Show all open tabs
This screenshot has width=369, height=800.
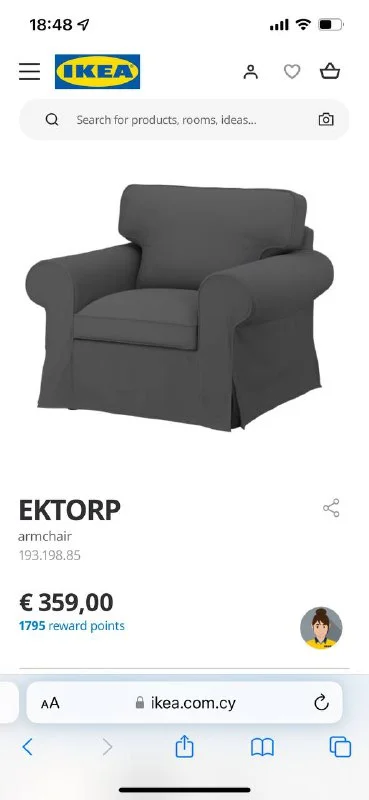pos(340,747)
